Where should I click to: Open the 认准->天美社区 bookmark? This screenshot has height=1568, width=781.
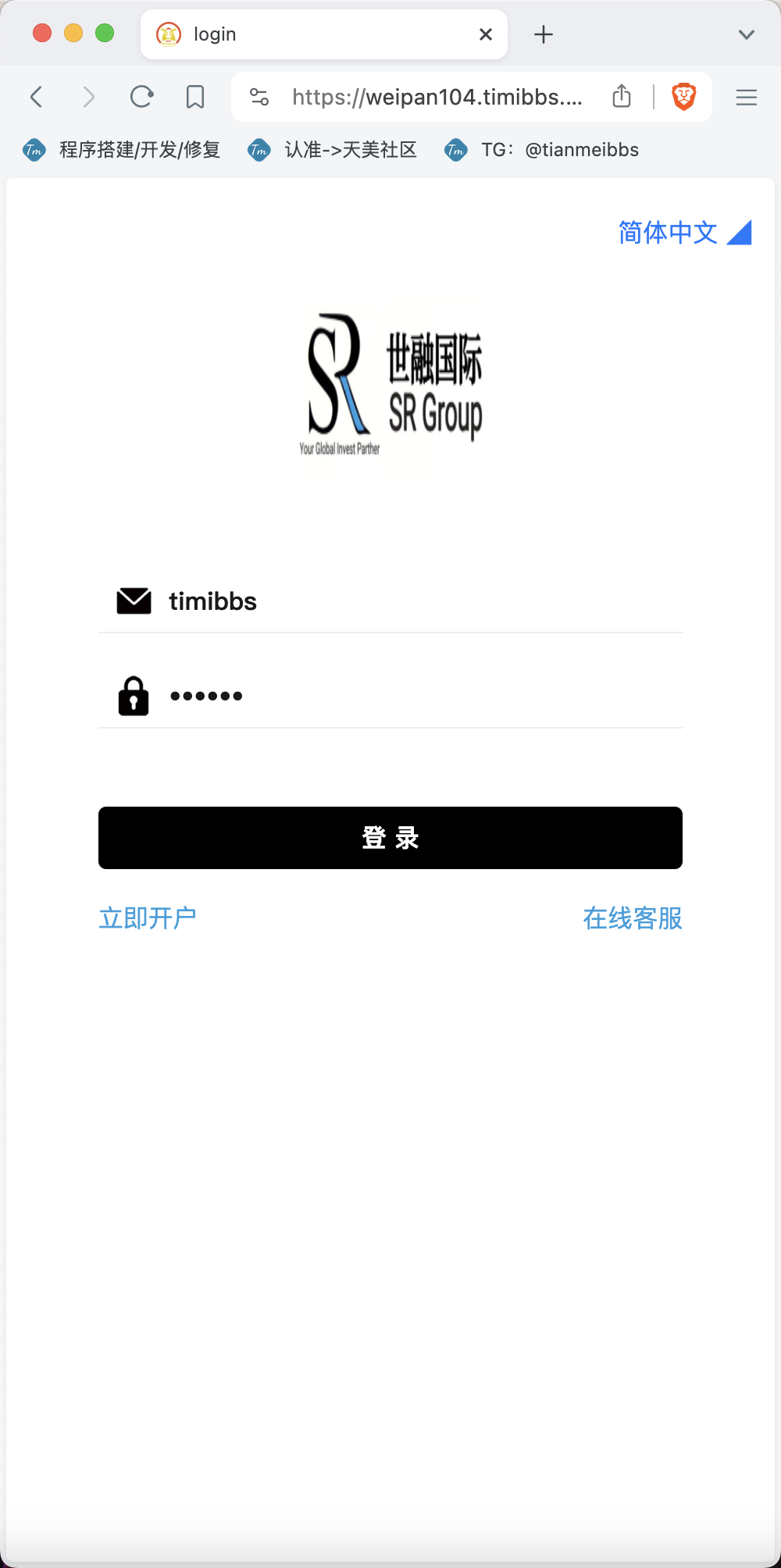click(x=332, y=150)
